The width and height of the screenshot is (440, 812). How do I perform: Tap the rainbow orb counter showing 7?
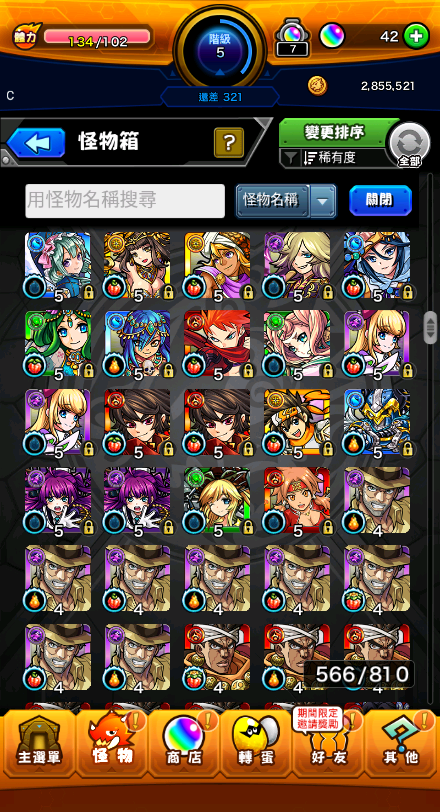[x=292, y=38]
